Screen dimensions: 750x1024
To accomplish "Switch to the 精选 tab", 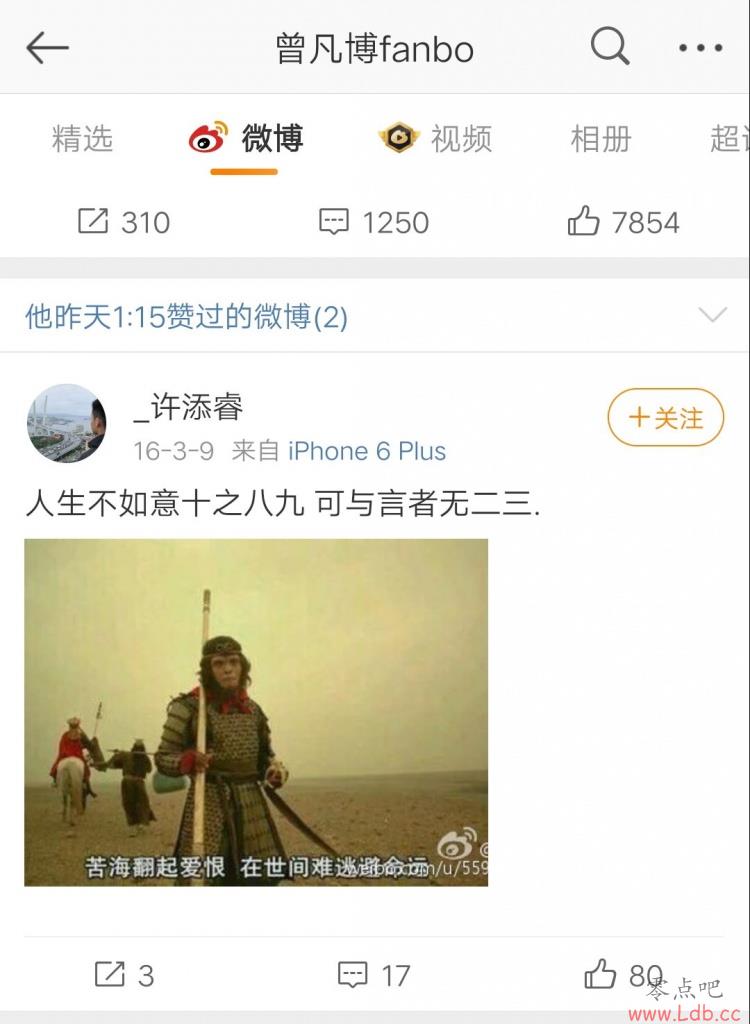I will [x=82, y=139].
